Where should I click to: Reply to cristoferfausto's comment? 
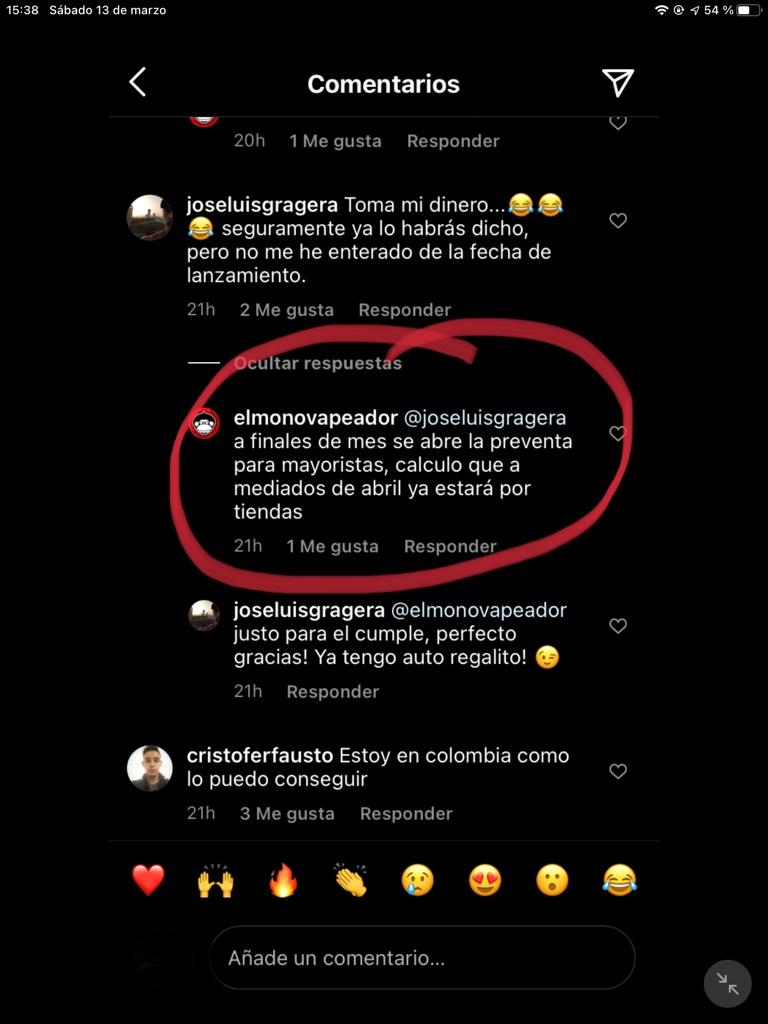406,814
